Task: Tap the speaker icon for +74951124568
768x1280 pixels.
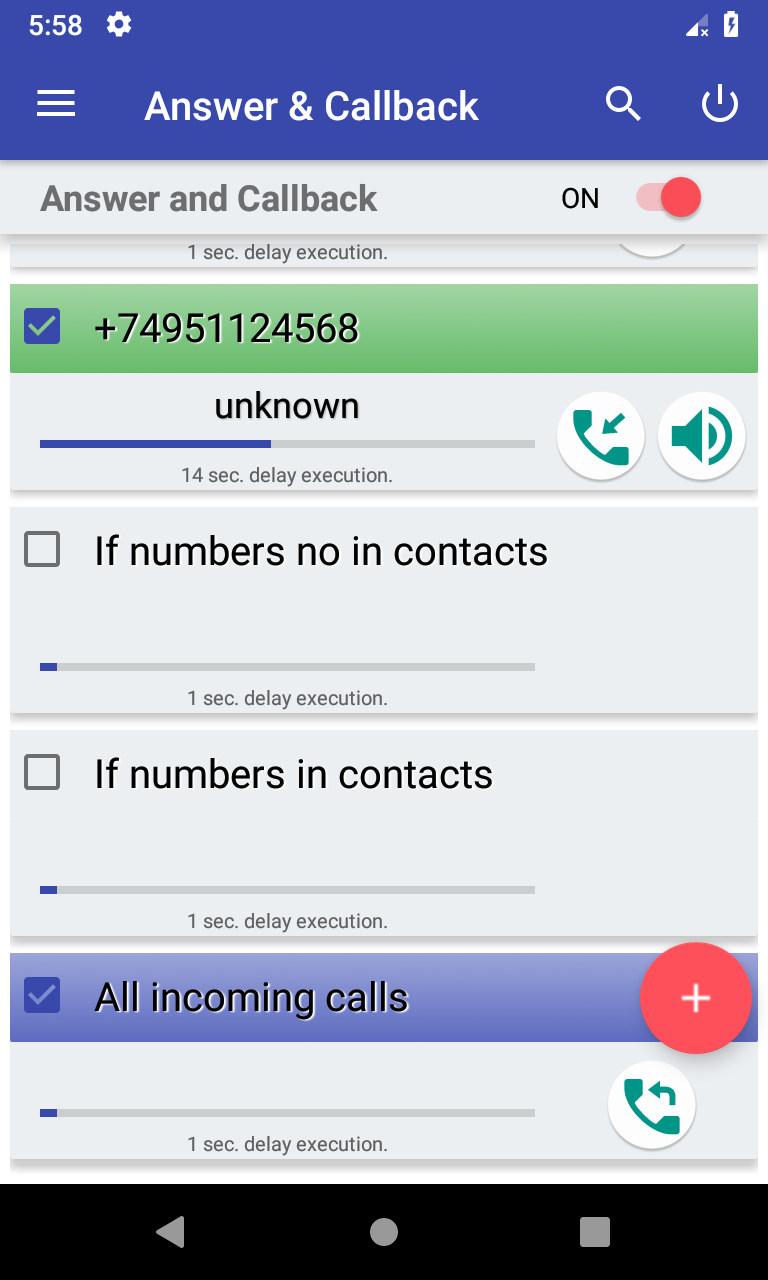Action: click(702, 436)
